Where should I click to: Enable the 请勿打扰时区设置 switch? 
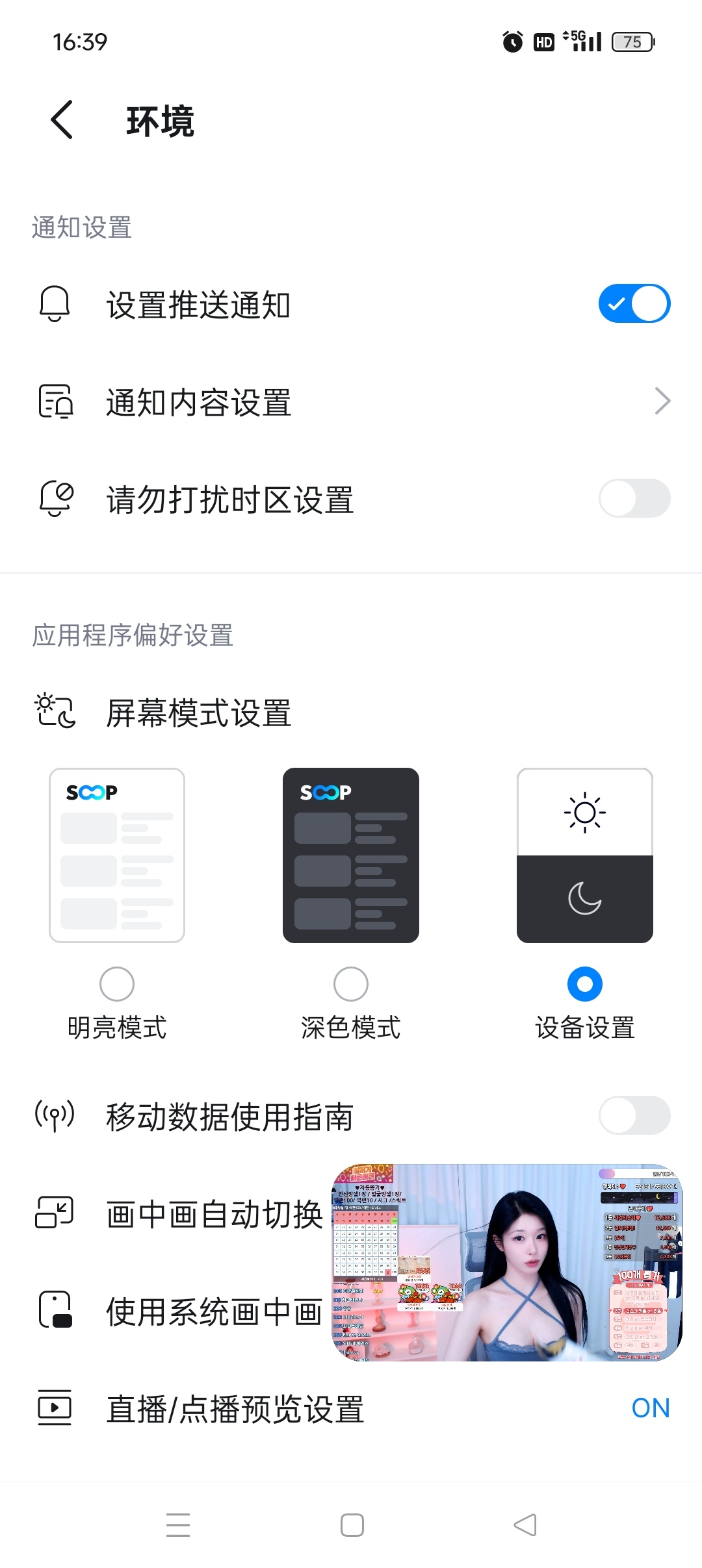pos(634,498)
